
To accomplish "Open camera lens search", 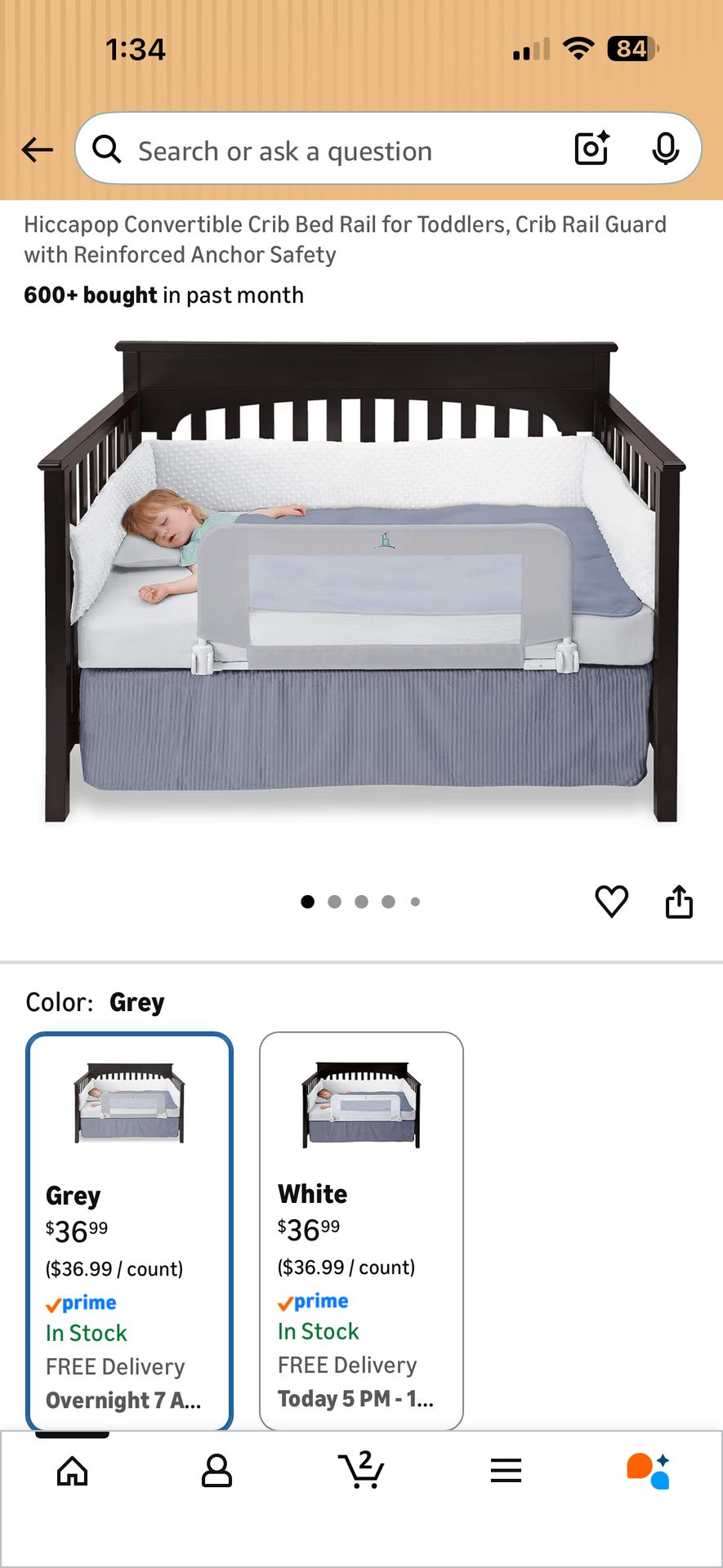I will point(592,149).
